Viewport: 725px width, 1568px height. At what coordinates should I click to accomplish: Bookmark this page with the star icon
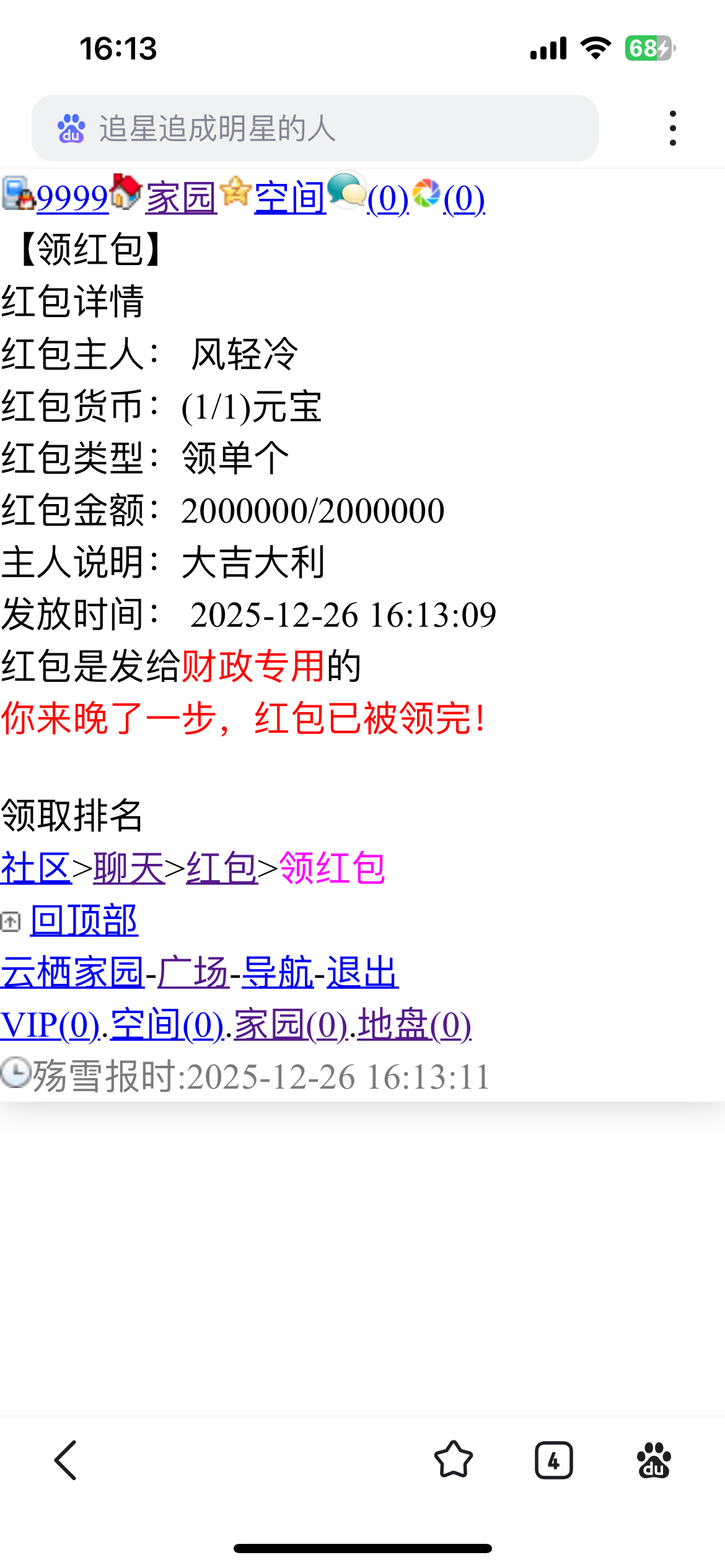point(453,1460)
